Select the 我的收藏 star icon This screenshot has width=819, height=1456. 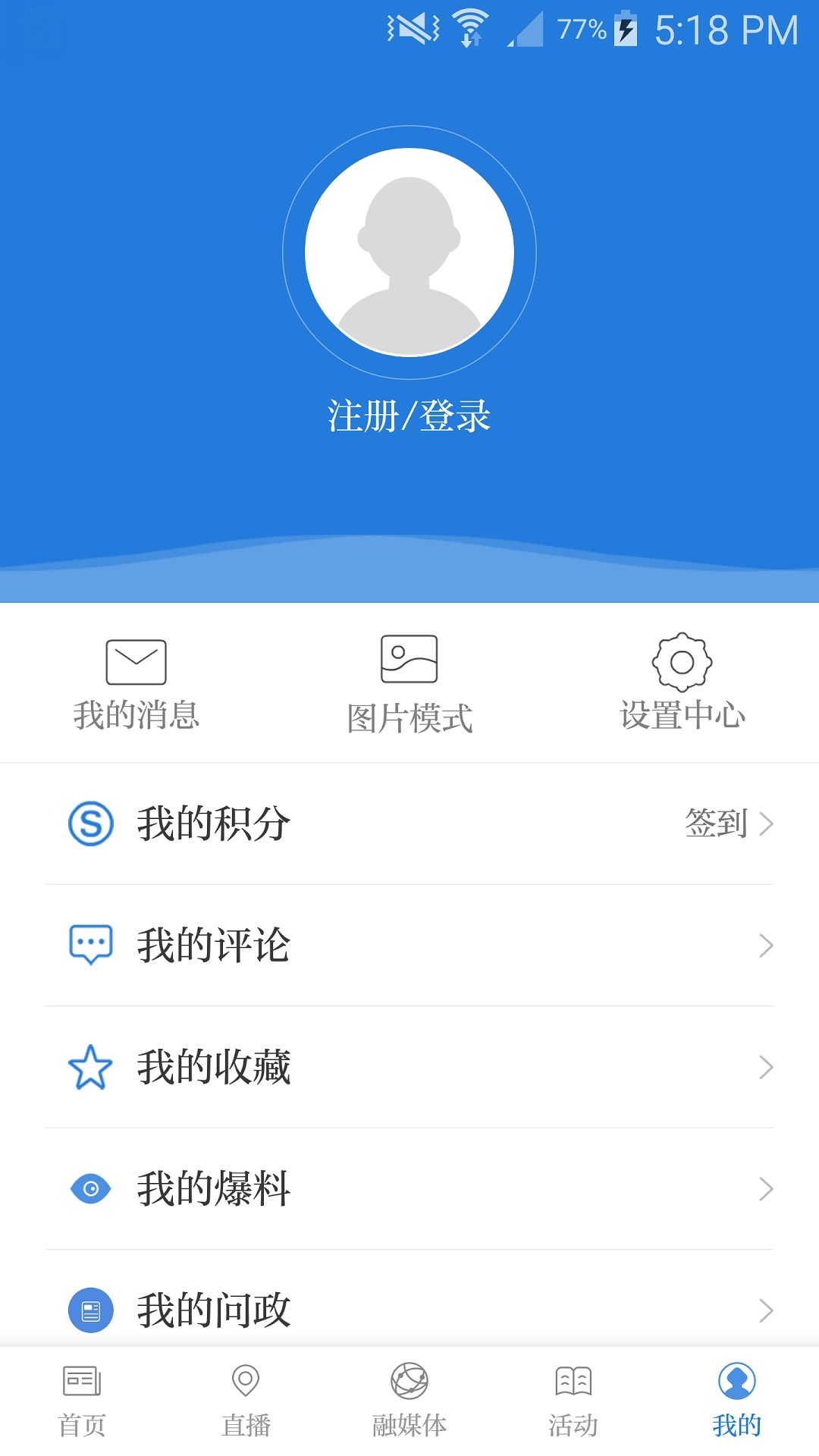(x=90, y=1068)
